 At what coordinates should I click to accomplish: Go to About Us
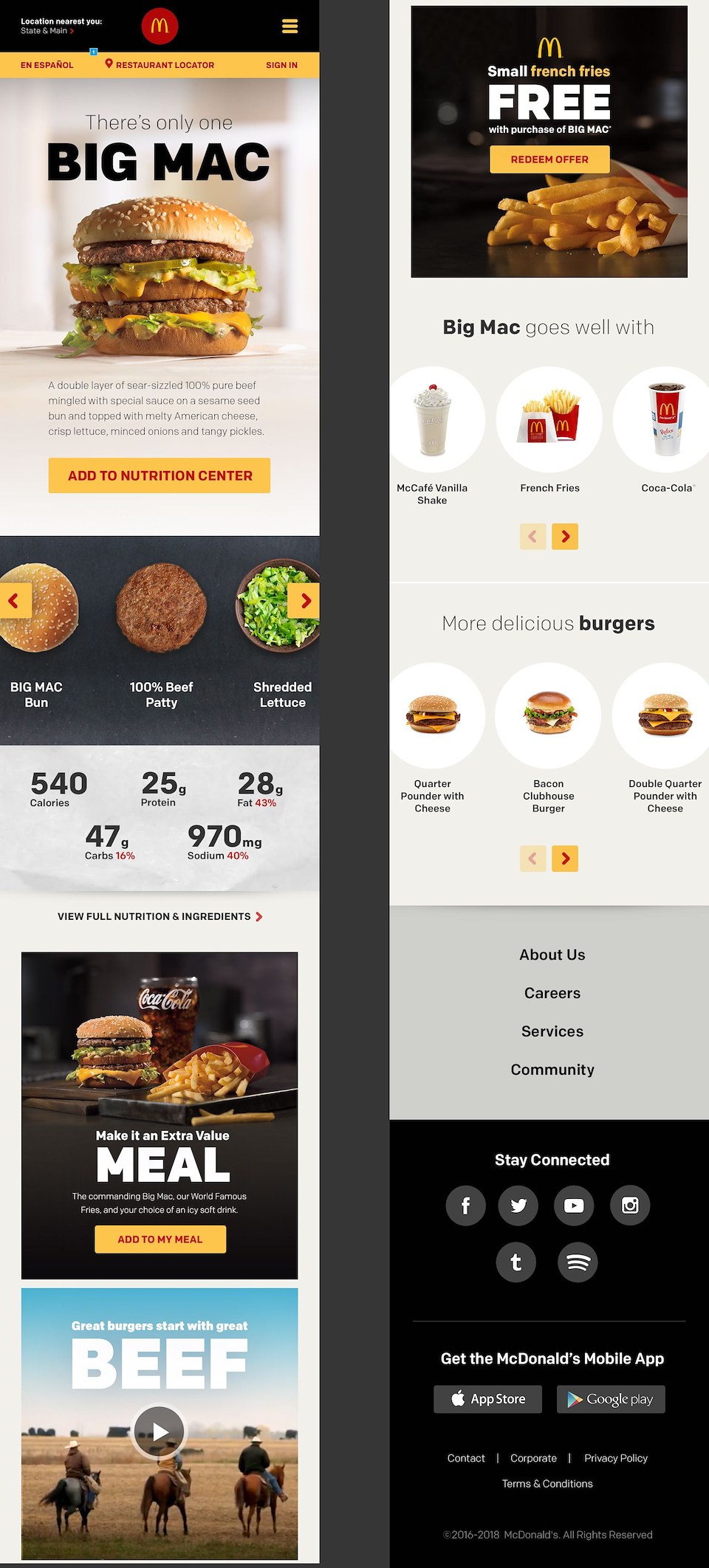tap(552, 955)
